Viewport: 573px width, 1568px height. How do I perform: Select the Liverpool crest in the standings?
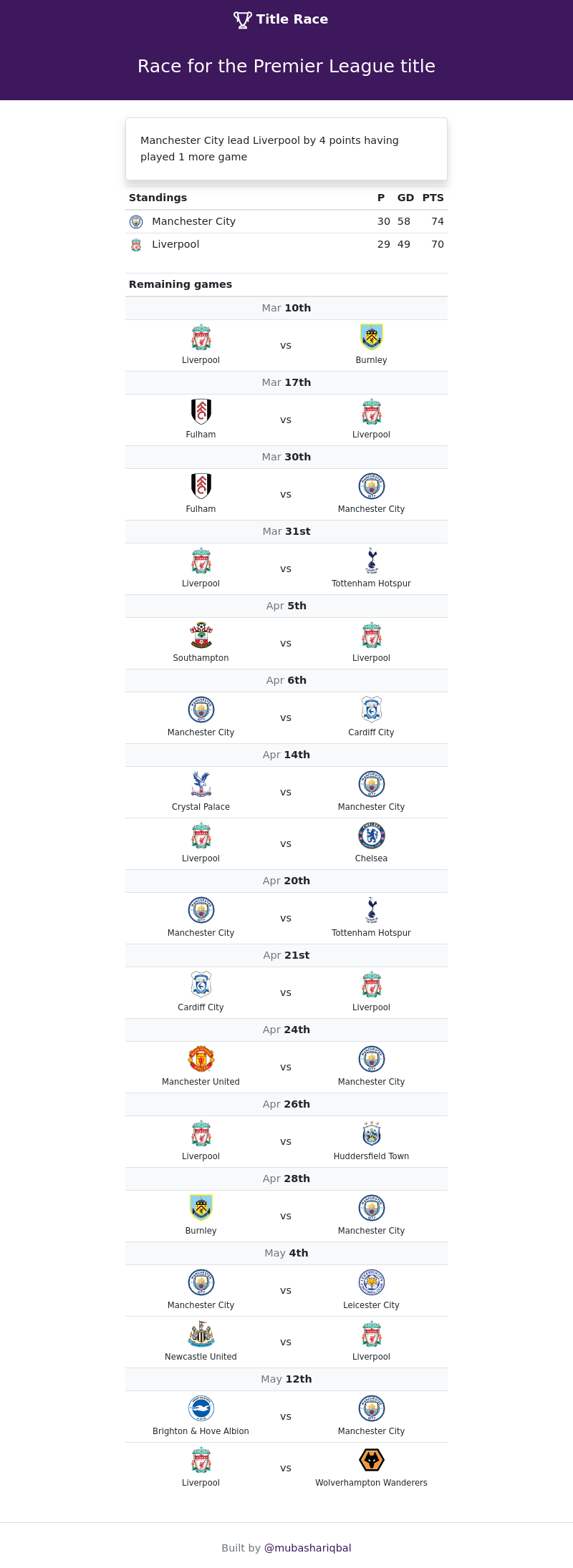point(136,244)
